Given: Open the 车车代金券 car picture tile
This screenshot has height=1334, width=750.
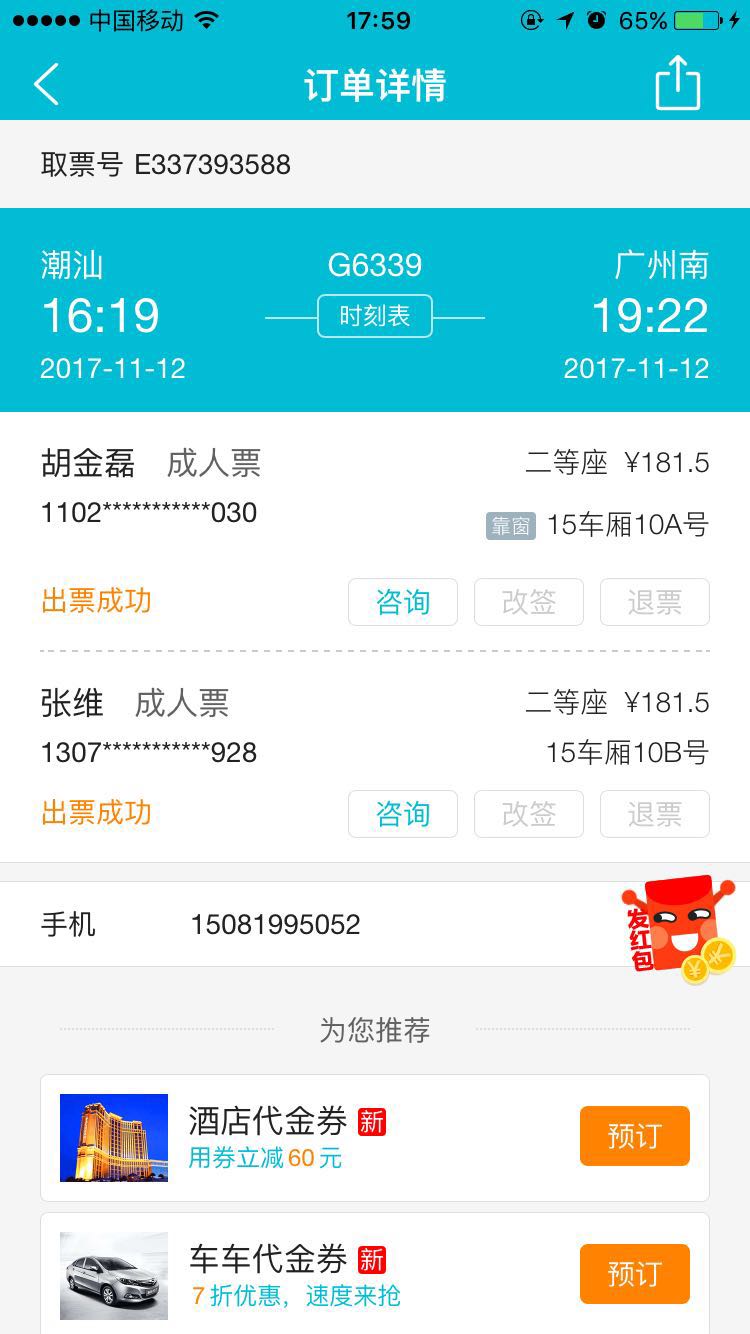Looking at the screenshot, I should pyautogui.click(x=114, y=1275).
